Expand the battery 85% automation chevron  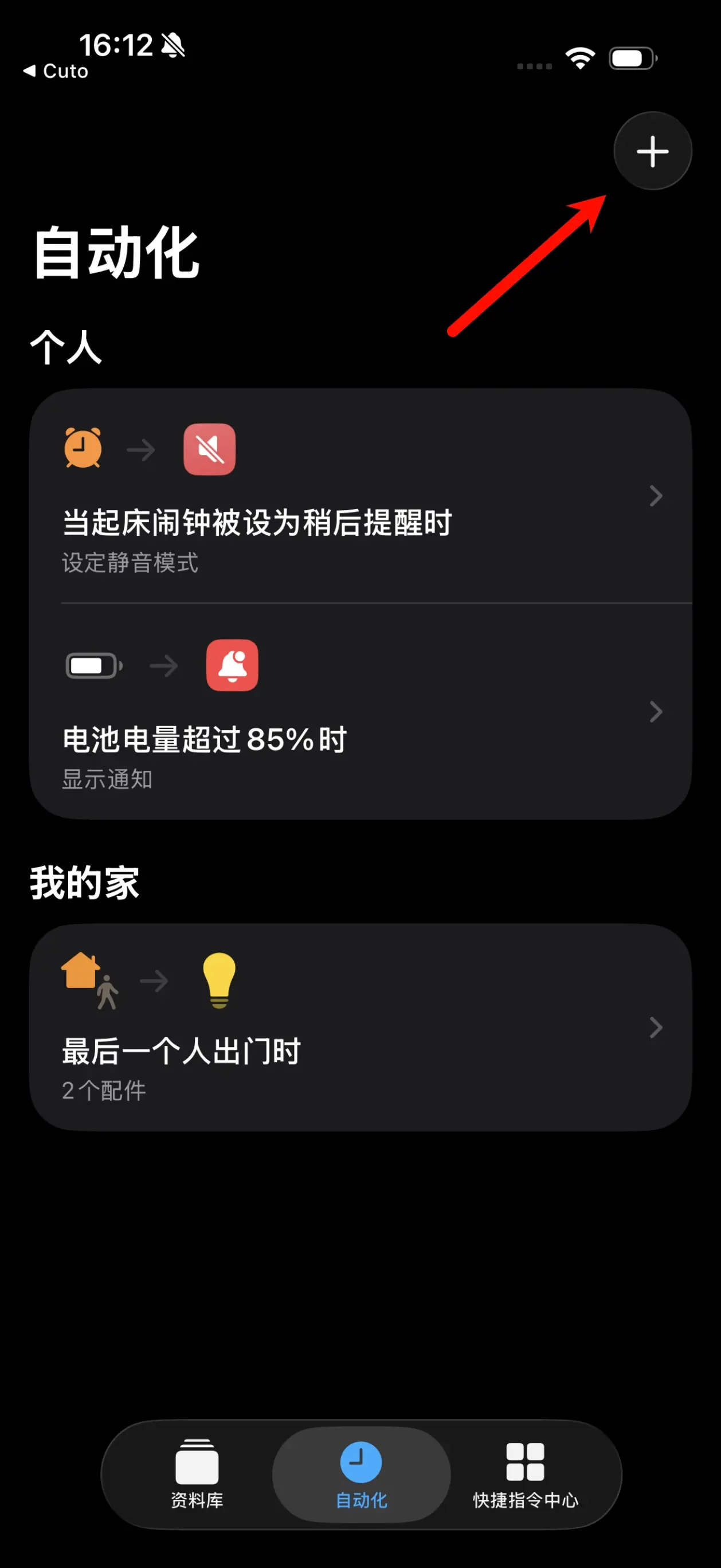tap(656, 712)
